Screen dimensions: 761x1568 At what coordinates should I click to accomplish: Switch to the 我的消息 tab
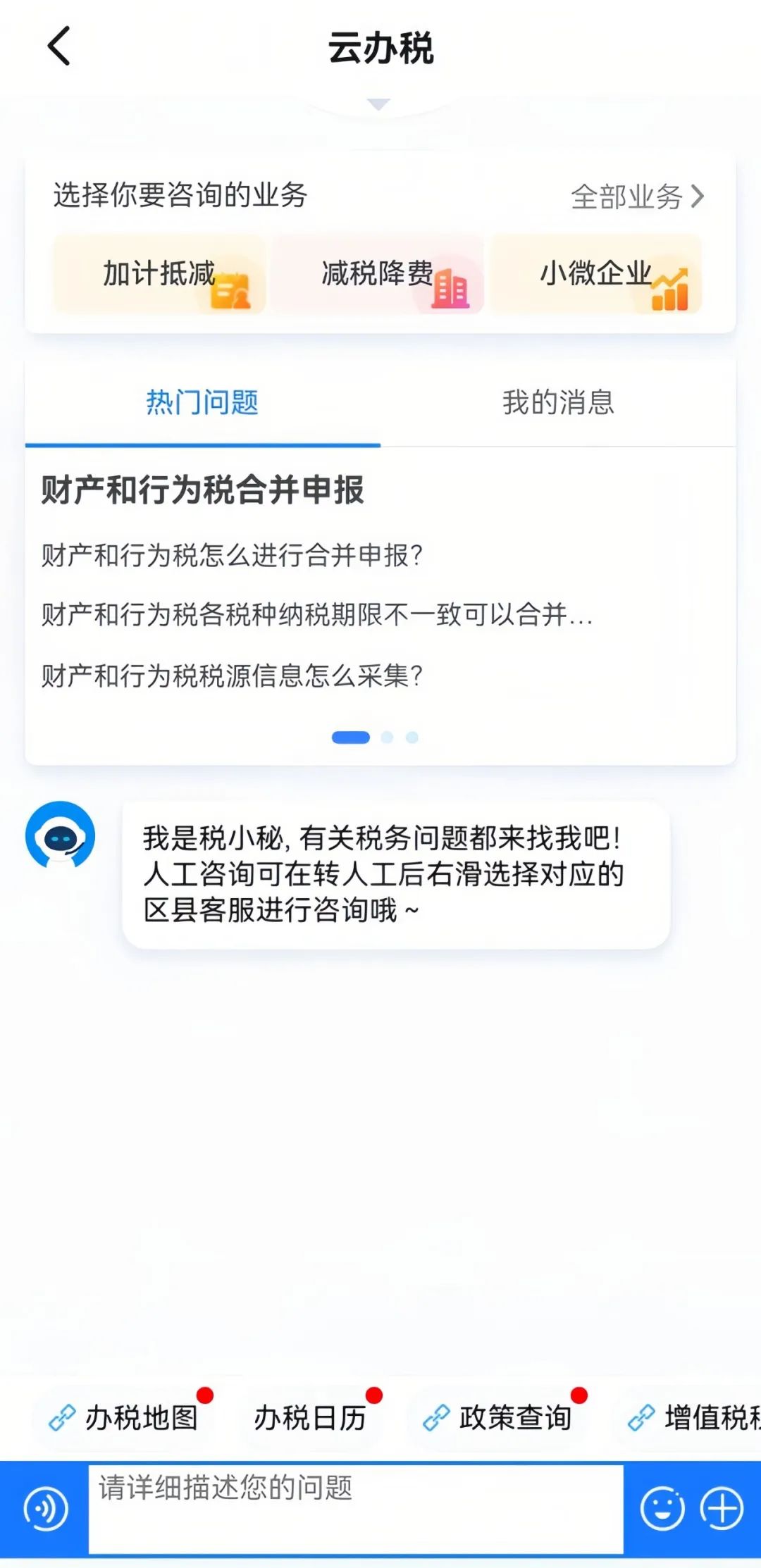click(558, 402)
